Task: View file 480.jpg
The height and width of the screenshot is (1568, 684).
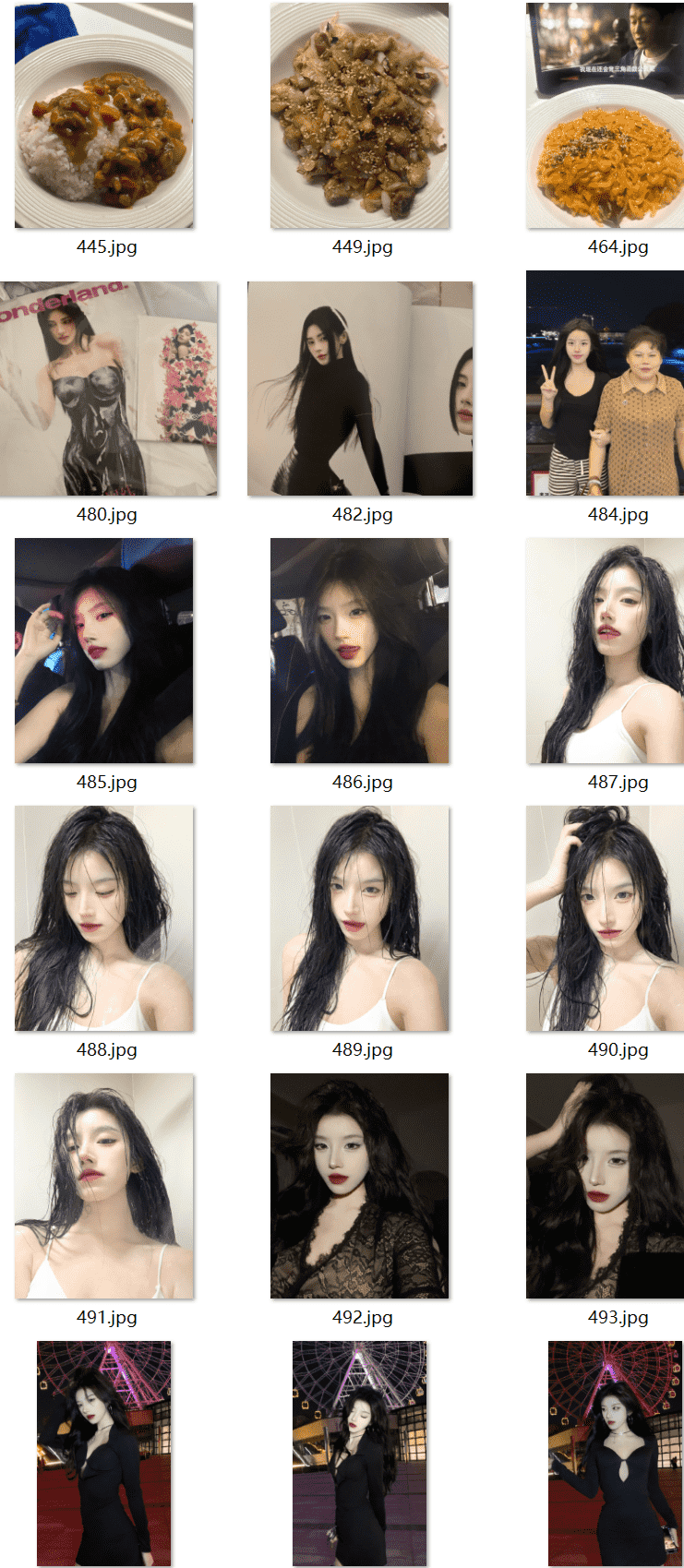Action: (109, 389)
